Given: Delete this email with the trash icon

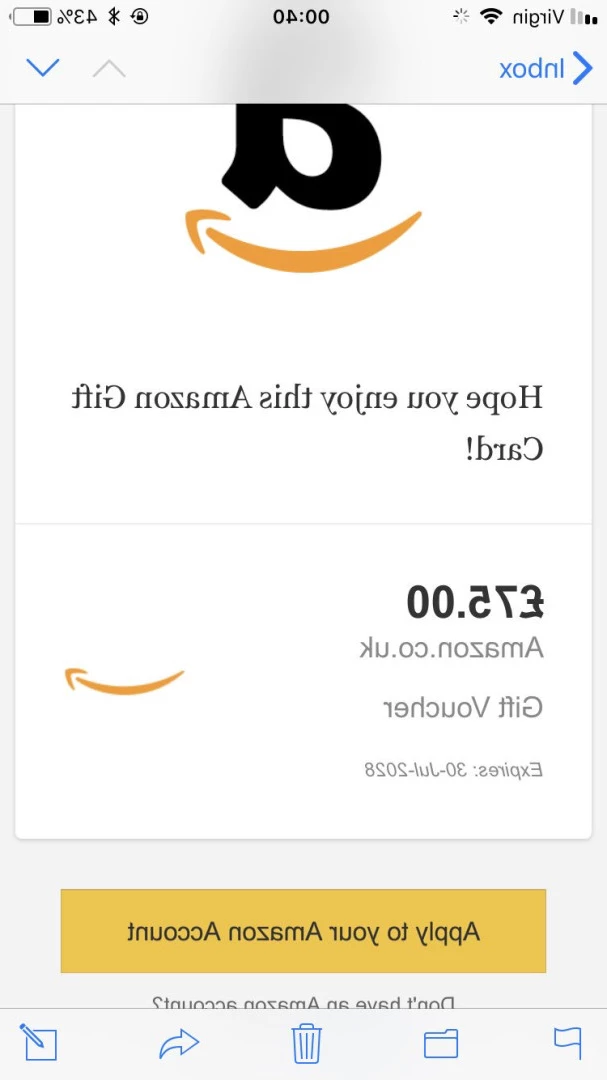Looking at the screenshot, I should click(x=307, y=1043).
